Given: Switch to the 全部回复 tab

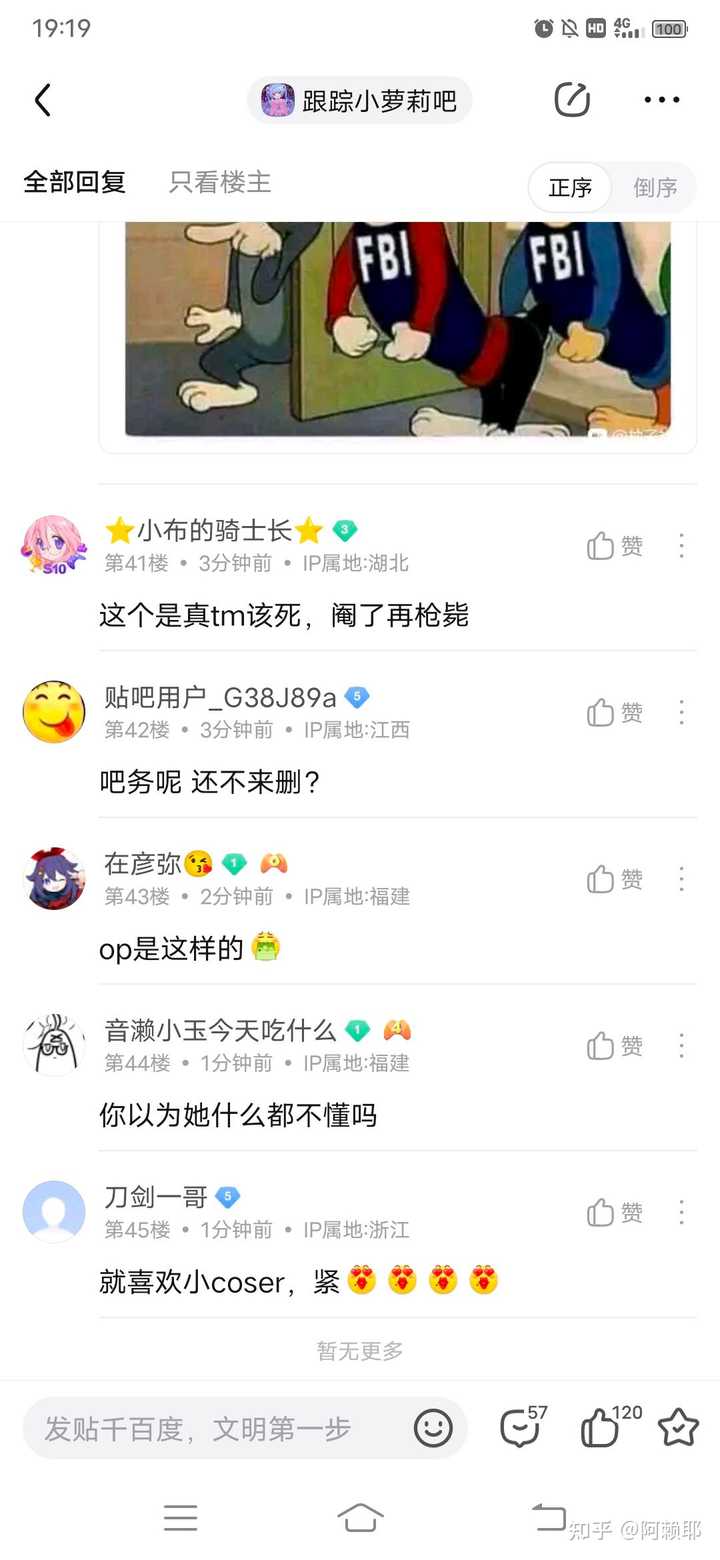Looking at the screenshot, I should (x=75, y=182).
